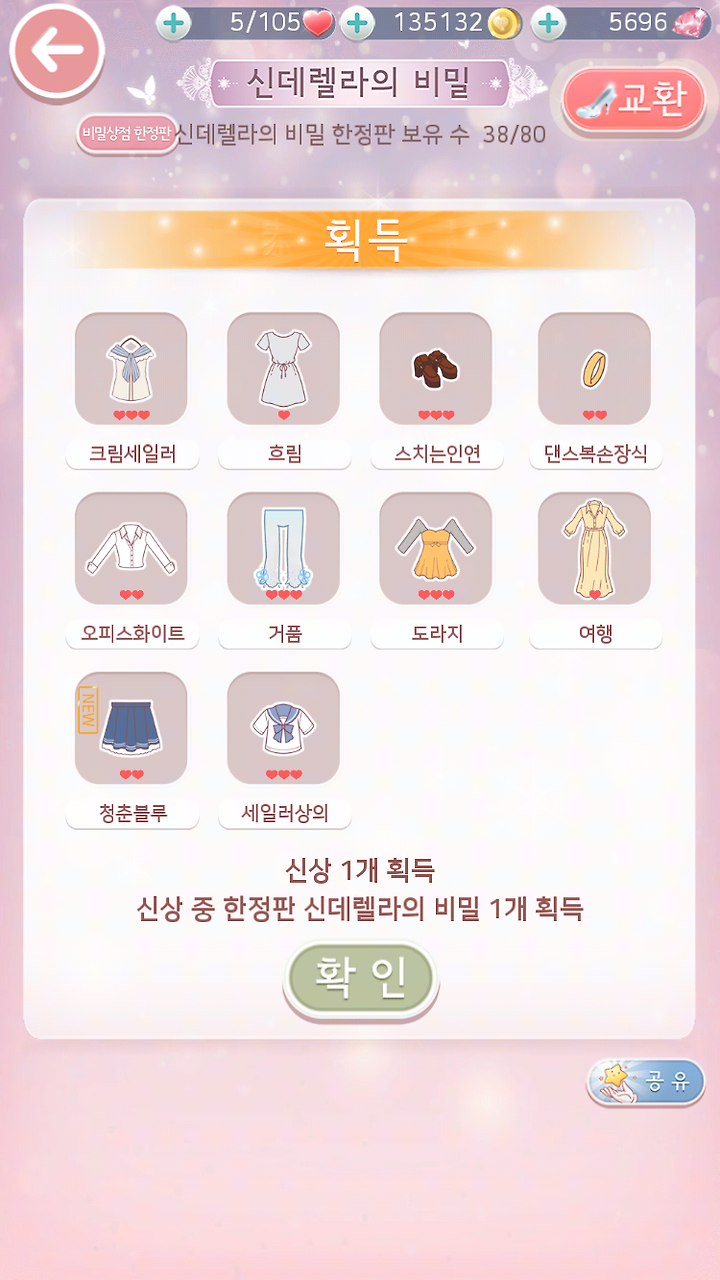The width and height of the screenshot is (720, 1280).
Task: Tap the 확인 confirm button
Action: pos(361,978)
